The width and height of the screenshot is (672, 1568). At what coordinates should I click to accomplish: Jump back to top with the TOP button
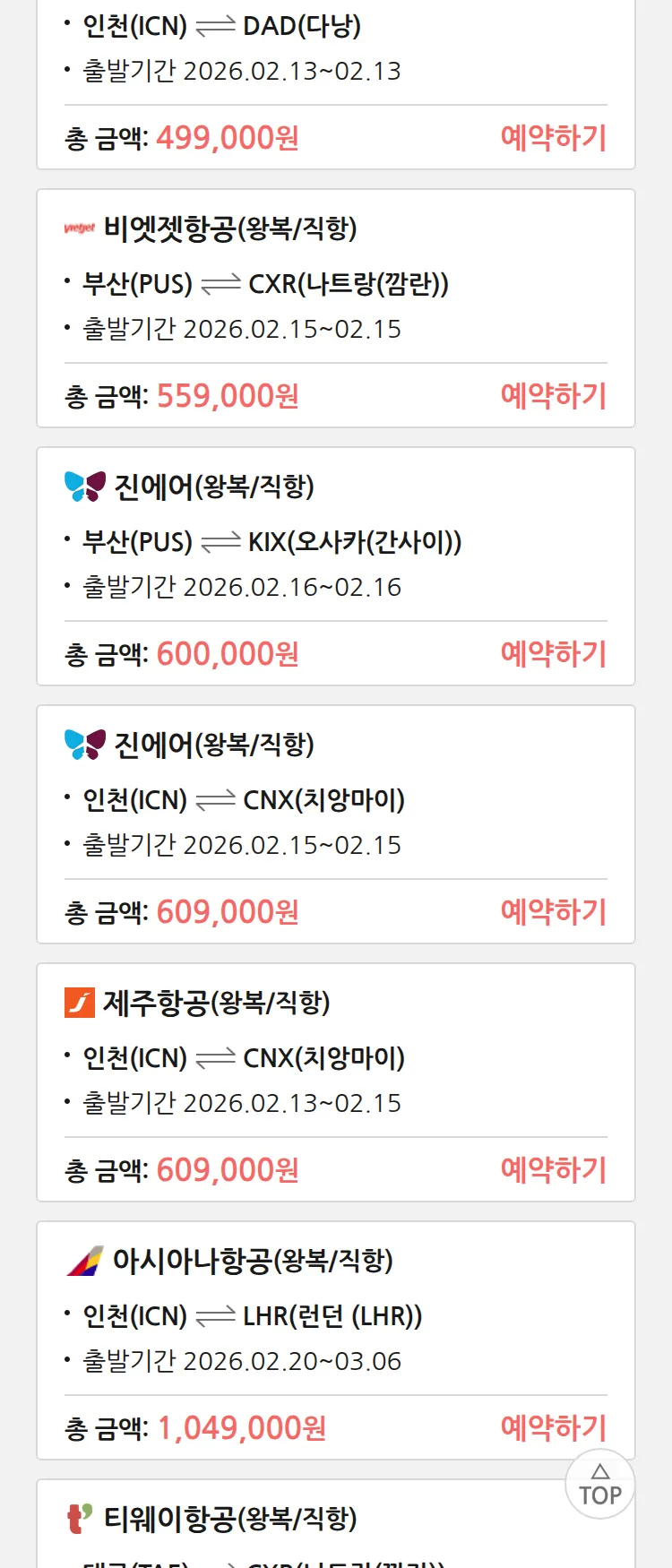pos(599,1485)
